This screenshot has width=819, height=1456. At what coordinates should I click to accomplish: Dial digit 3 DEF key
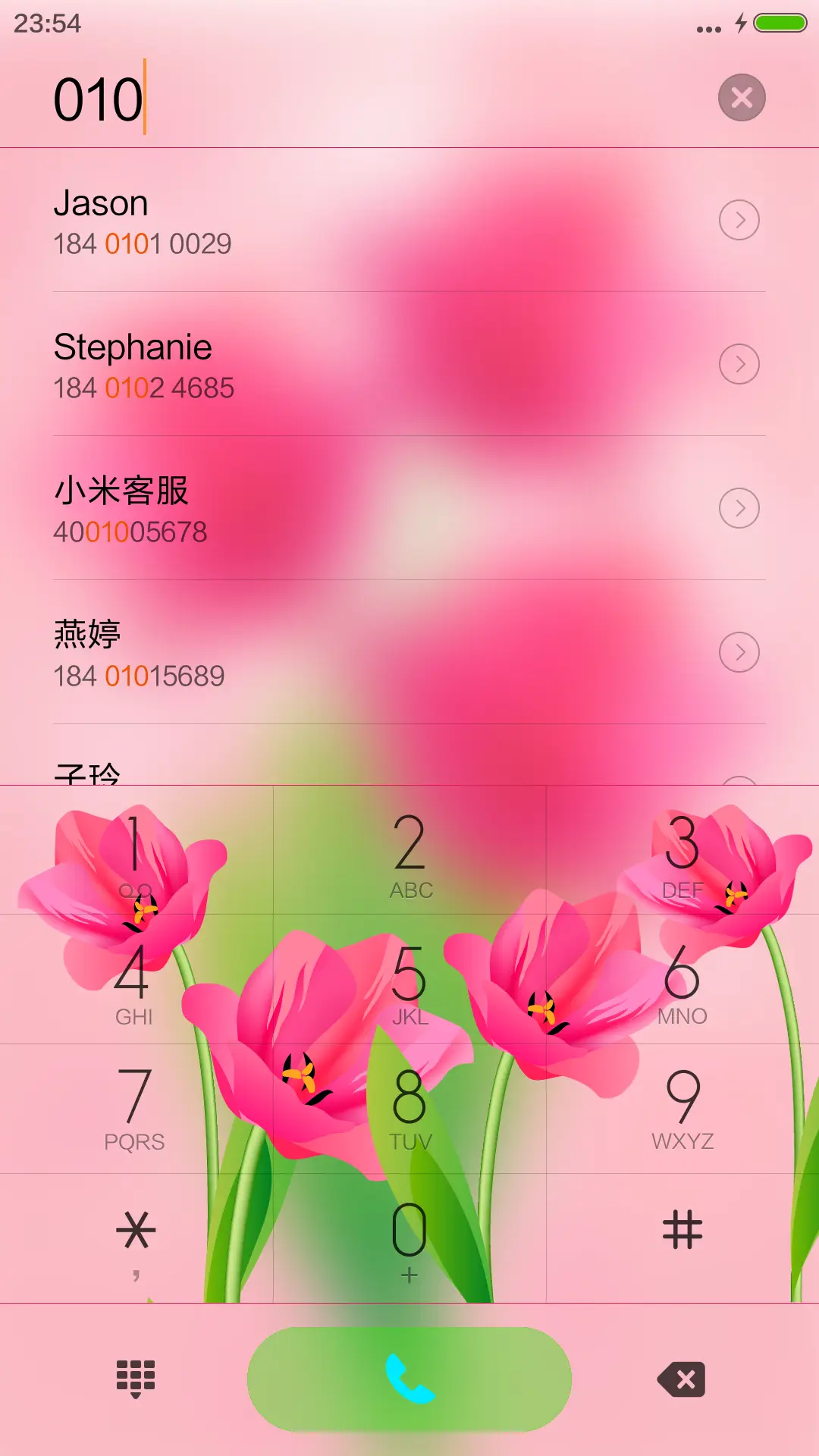click(682, 851)
